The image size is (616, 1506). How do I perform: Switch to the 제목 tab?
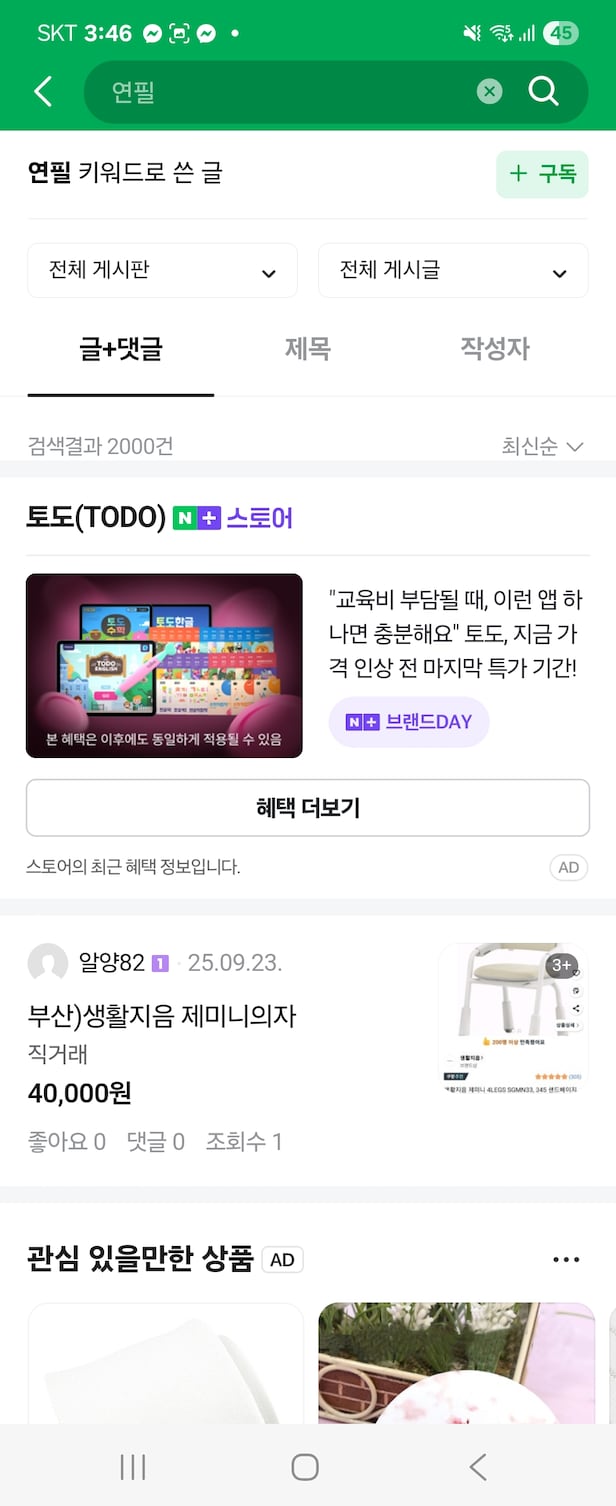pyautogui.click(x=307, y=349)
